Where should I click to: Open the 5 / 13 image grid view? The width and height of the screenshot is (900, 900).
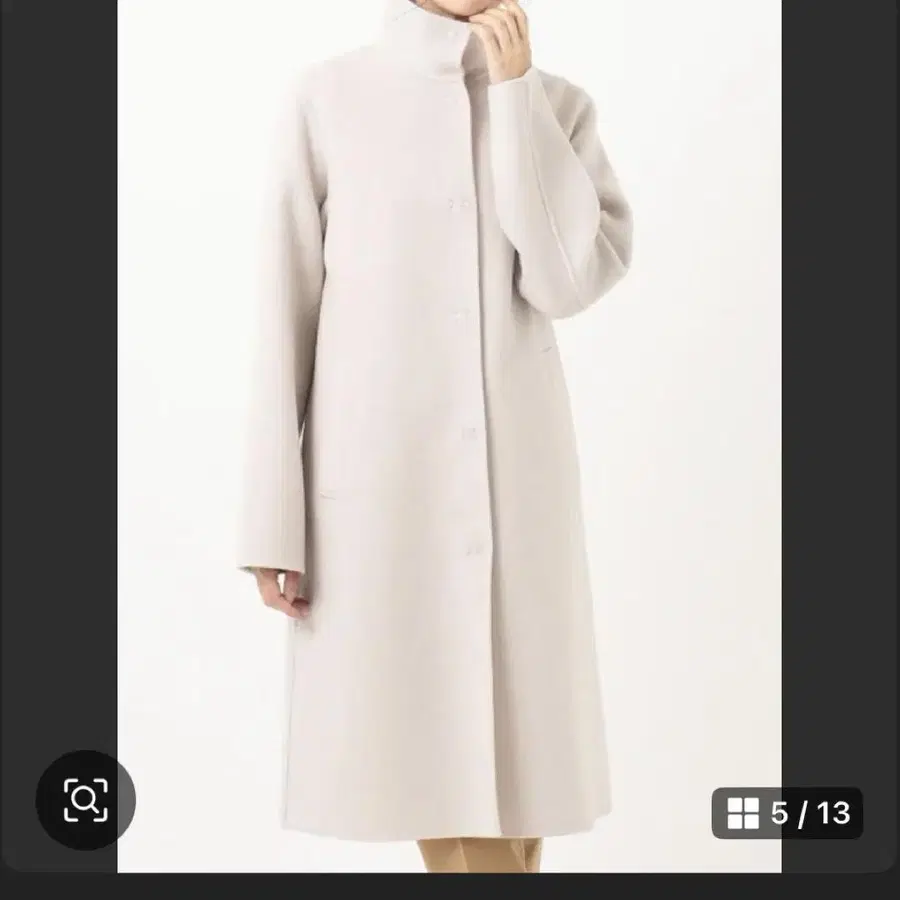787,813
